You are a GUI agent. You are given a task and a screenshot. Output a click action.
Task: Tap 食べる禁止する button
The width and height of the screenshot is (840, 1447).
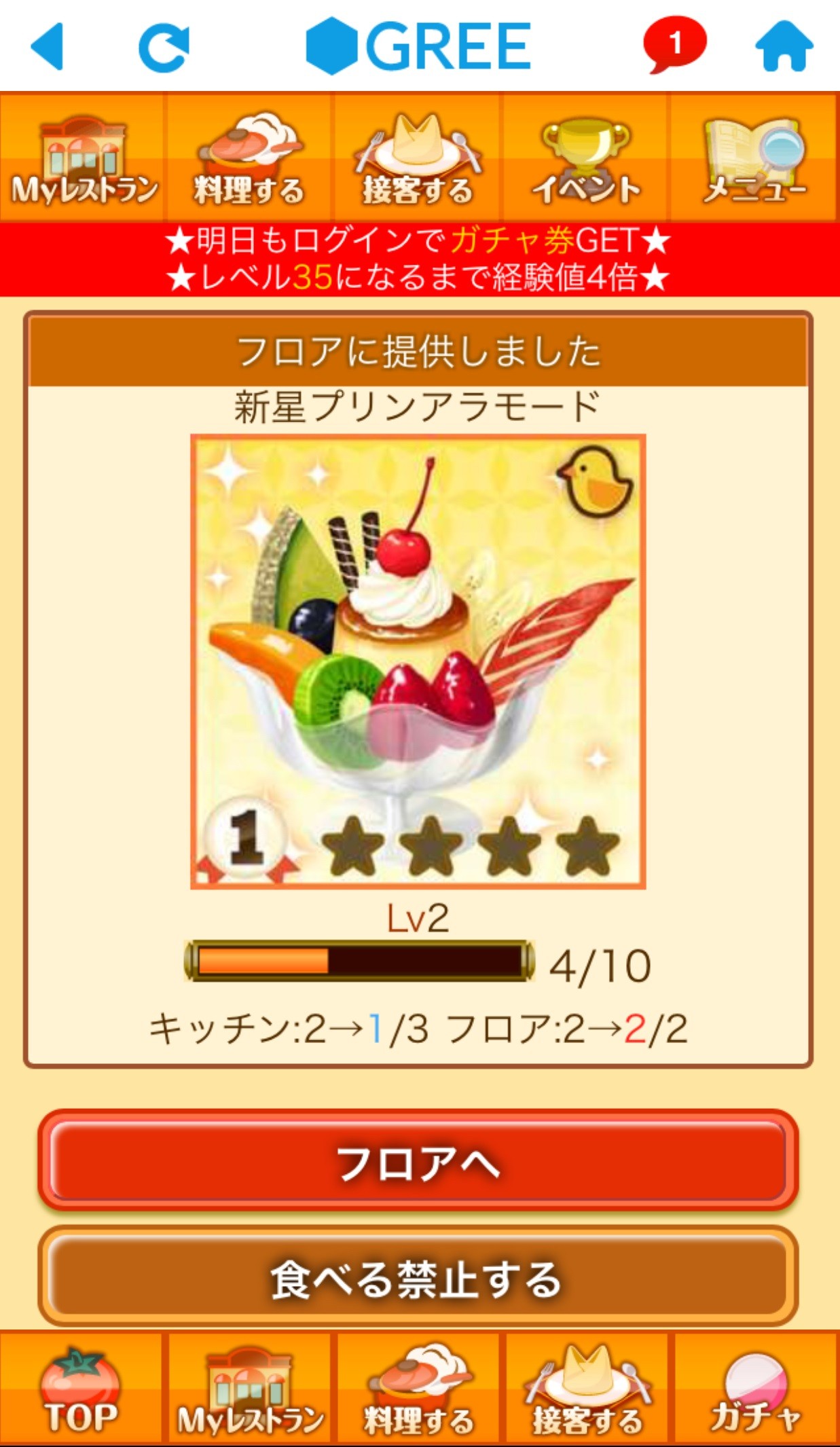418,1277
